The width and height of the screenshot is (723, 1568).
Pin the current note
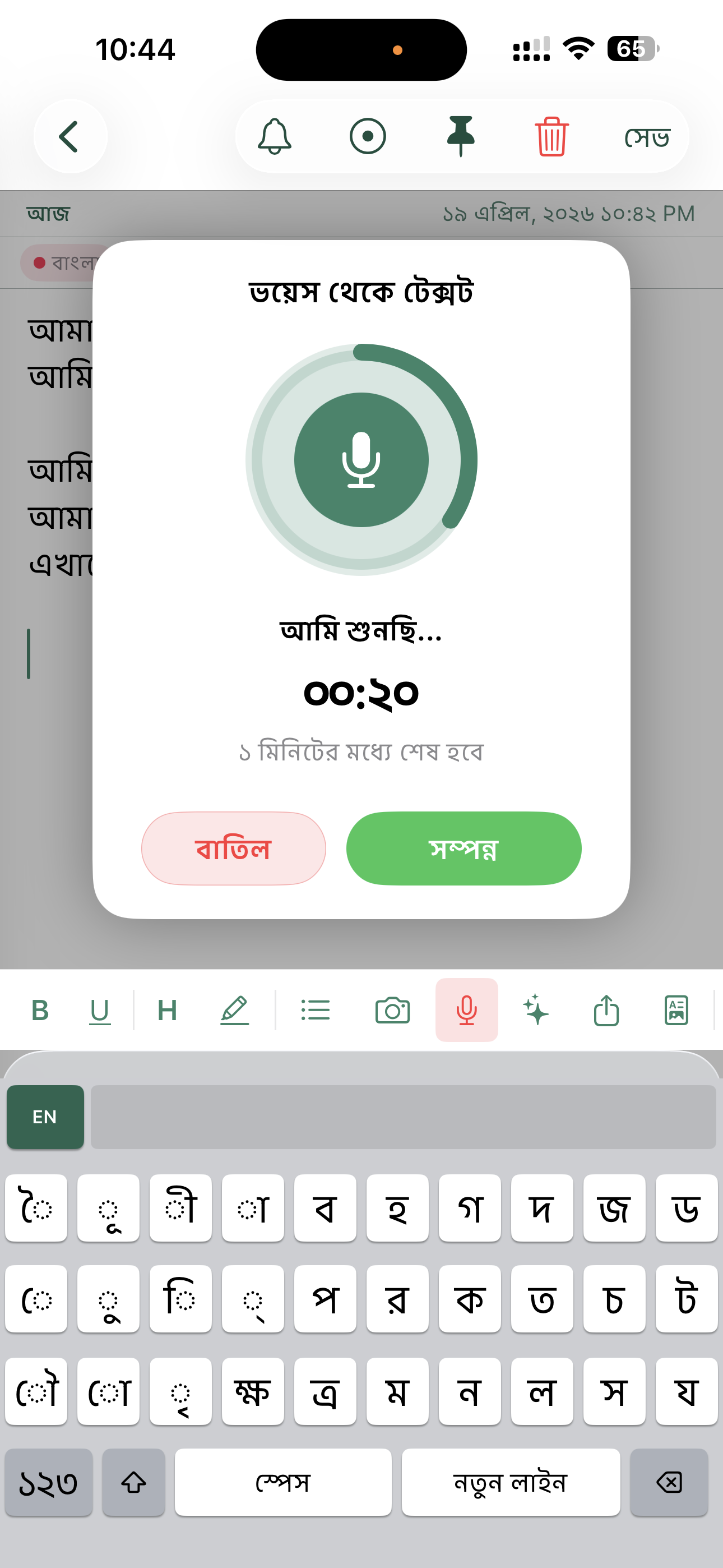click(461, 136)
